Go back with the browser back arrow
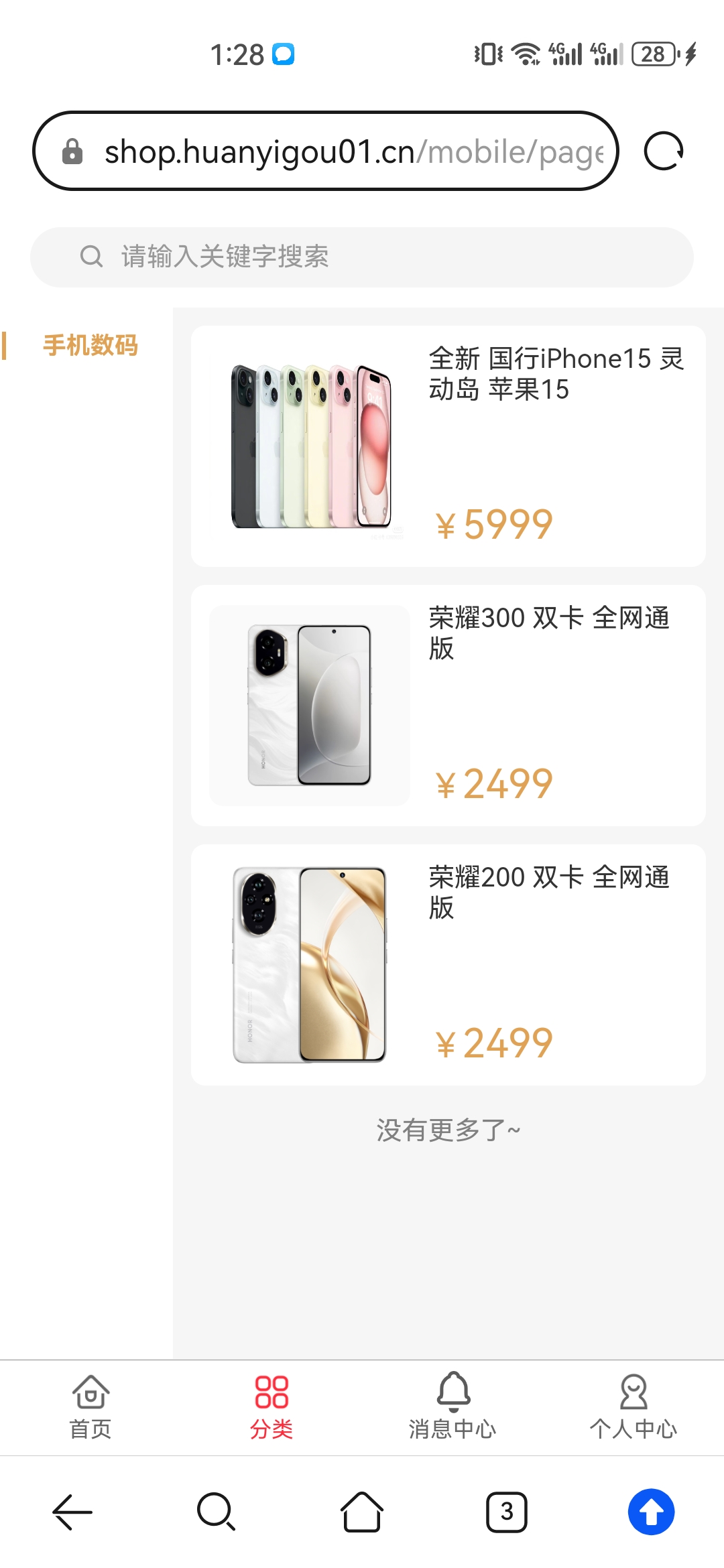The width and height of the screenshot is (724, 1568). pos(72,1512)
